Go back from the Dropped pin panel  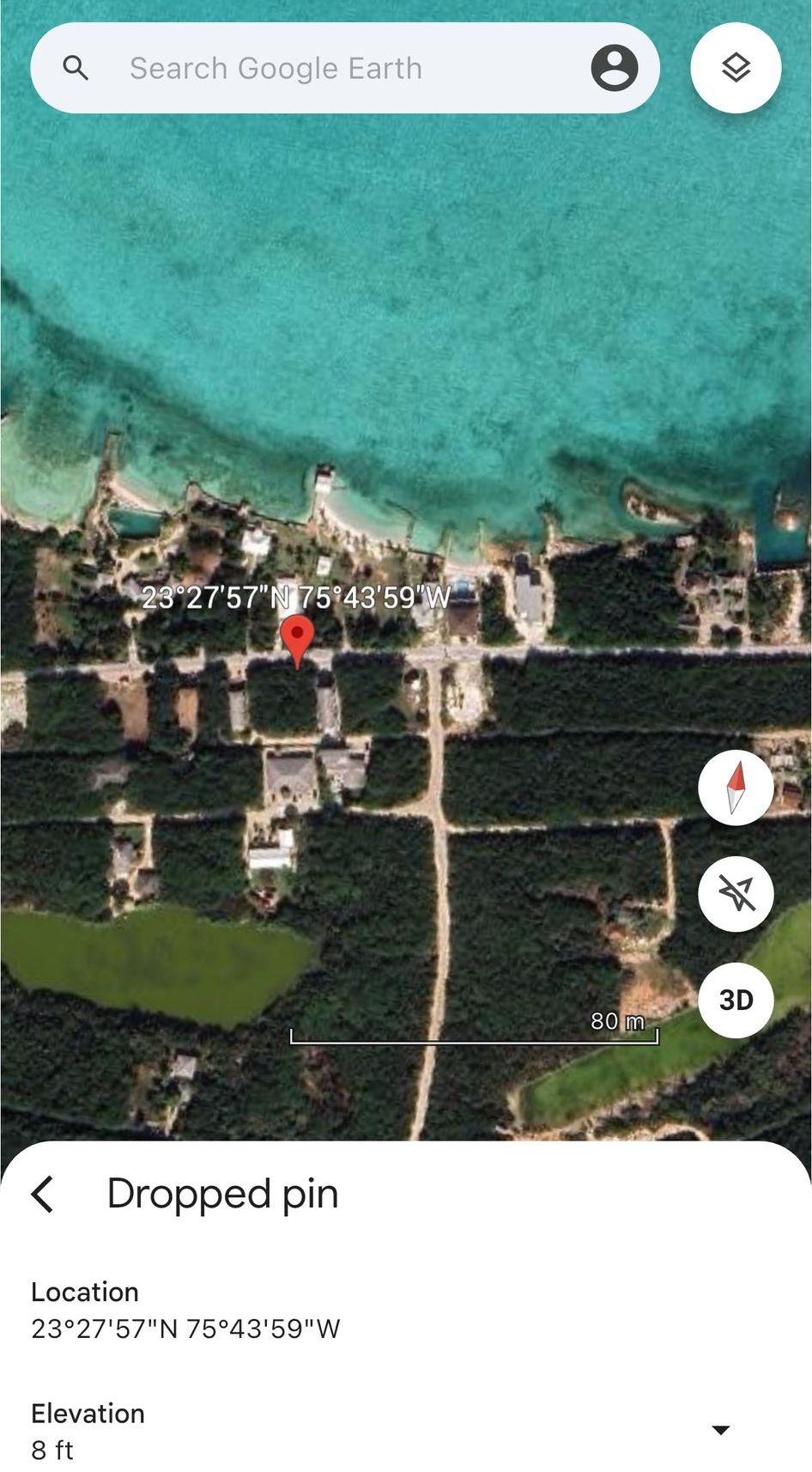(x=43, y=1194)
